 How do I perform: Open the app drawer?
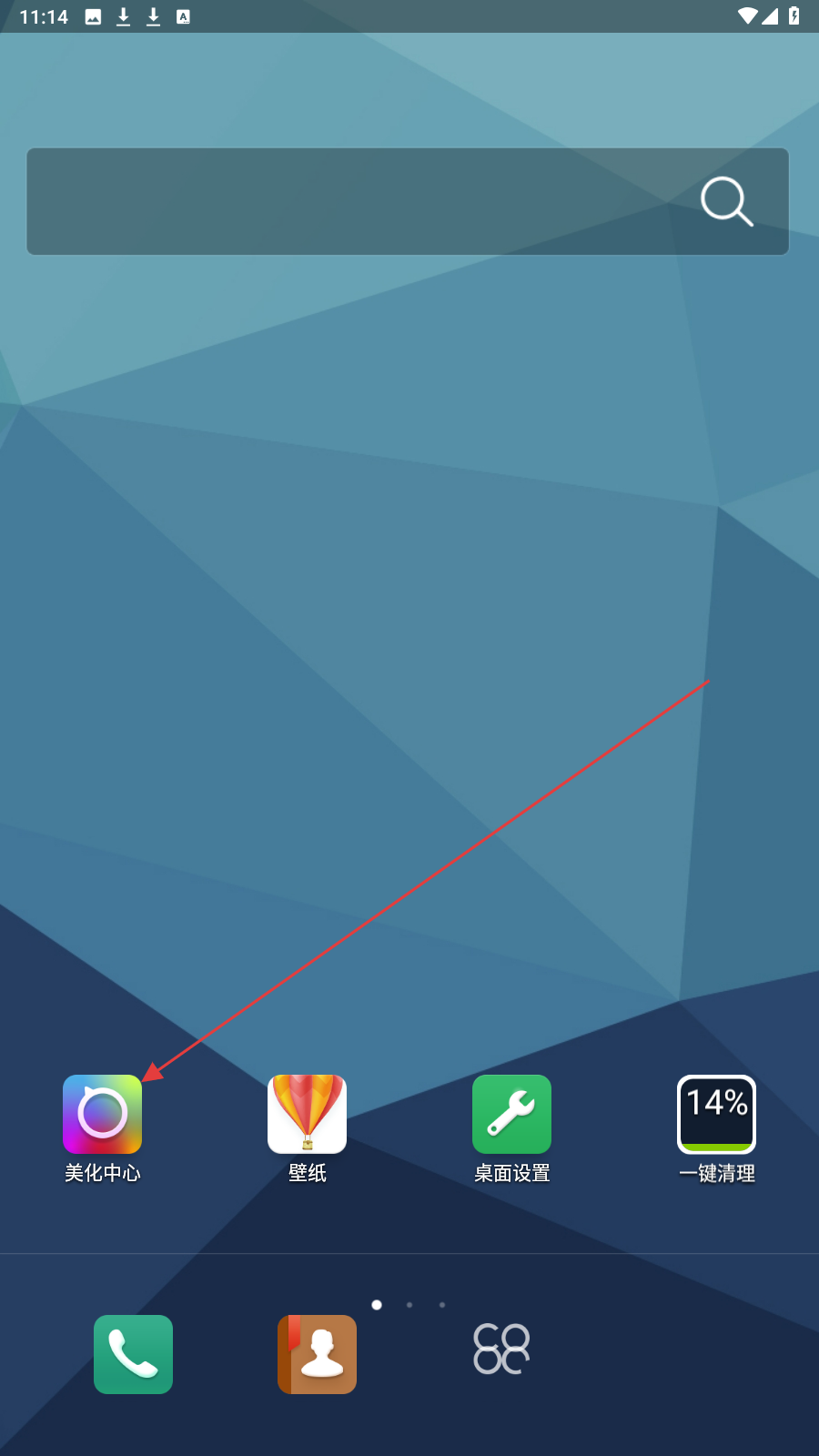501,1349
